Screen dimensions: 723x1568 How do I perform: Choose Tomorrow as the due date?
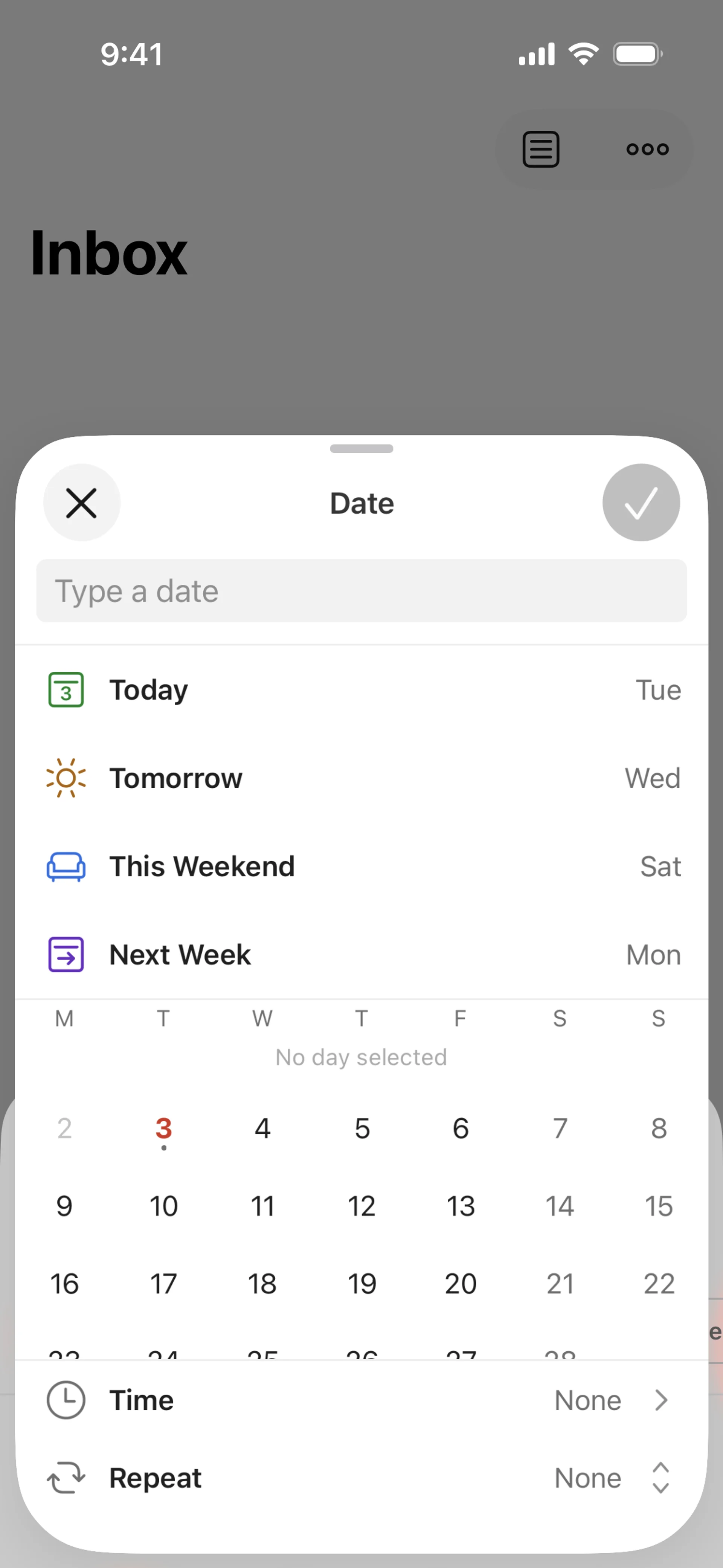click(x=361, y=778)
